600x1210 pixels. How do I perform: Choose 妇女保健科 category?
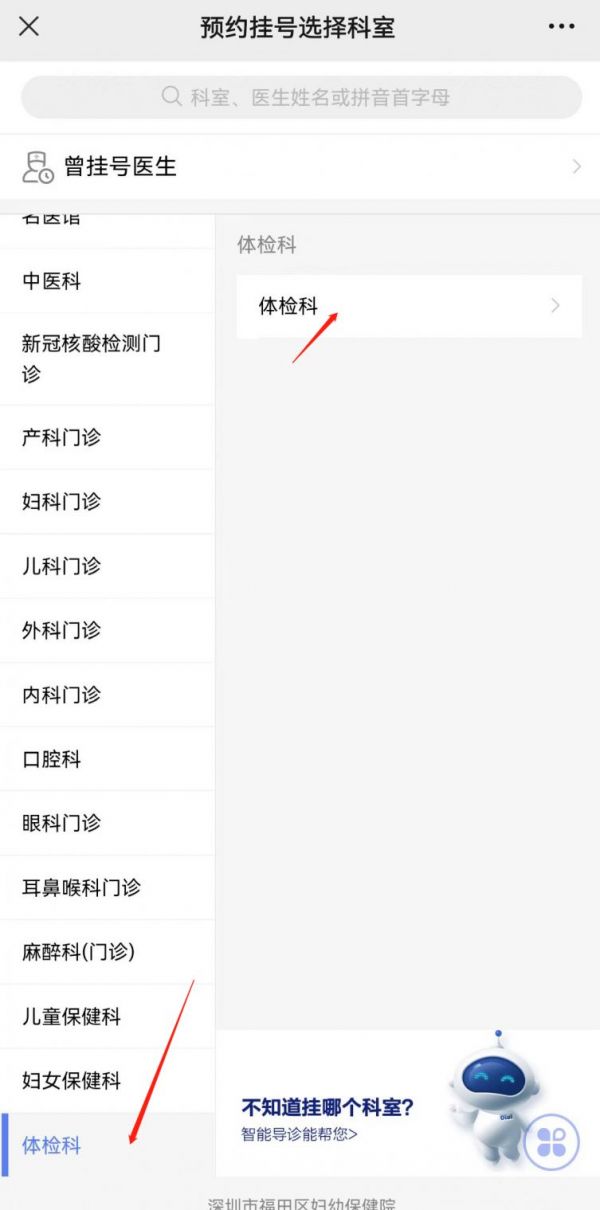click(x=107, y=1081)
